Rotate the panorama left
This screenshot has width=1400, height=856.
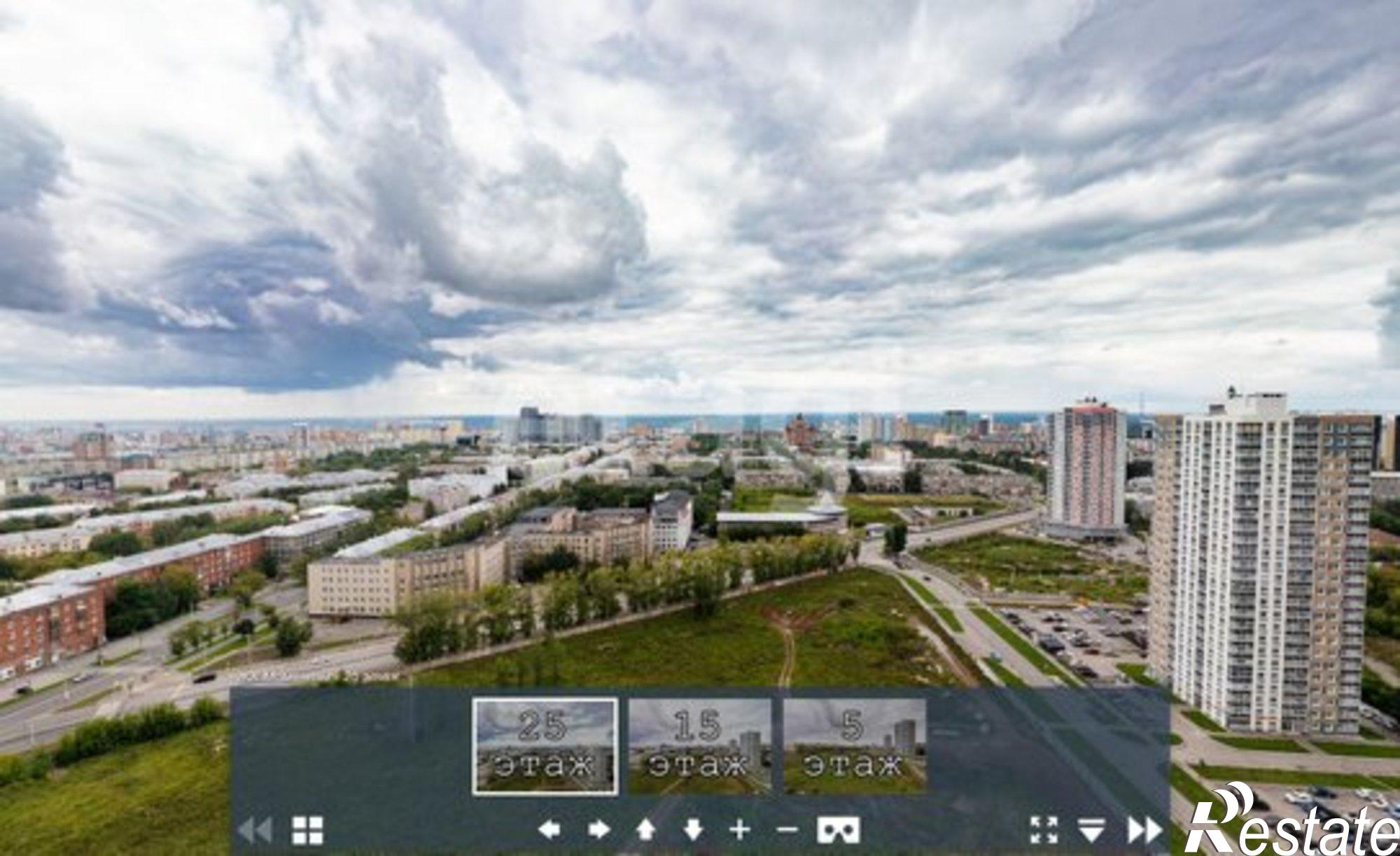coord(549,831)
